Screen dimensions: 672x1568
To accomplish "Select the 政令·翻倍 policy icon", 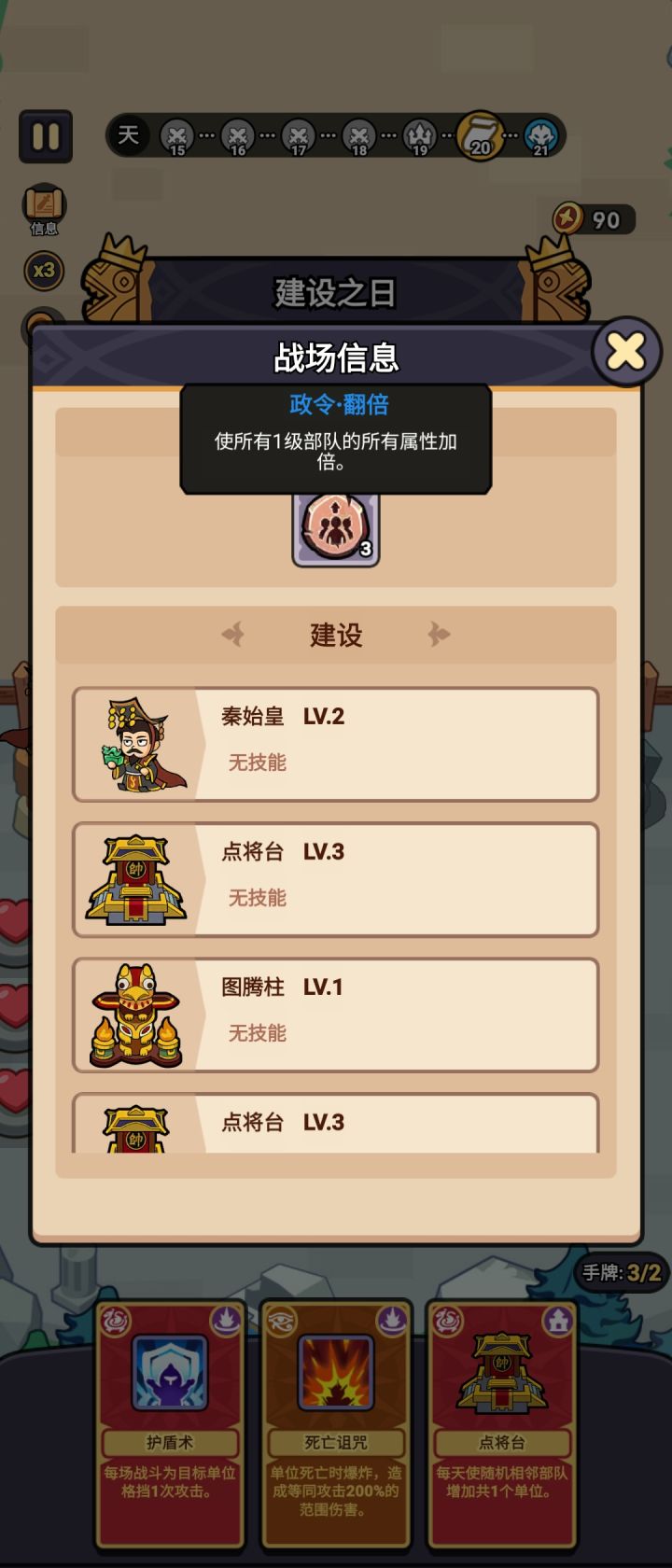I will 334,527.
